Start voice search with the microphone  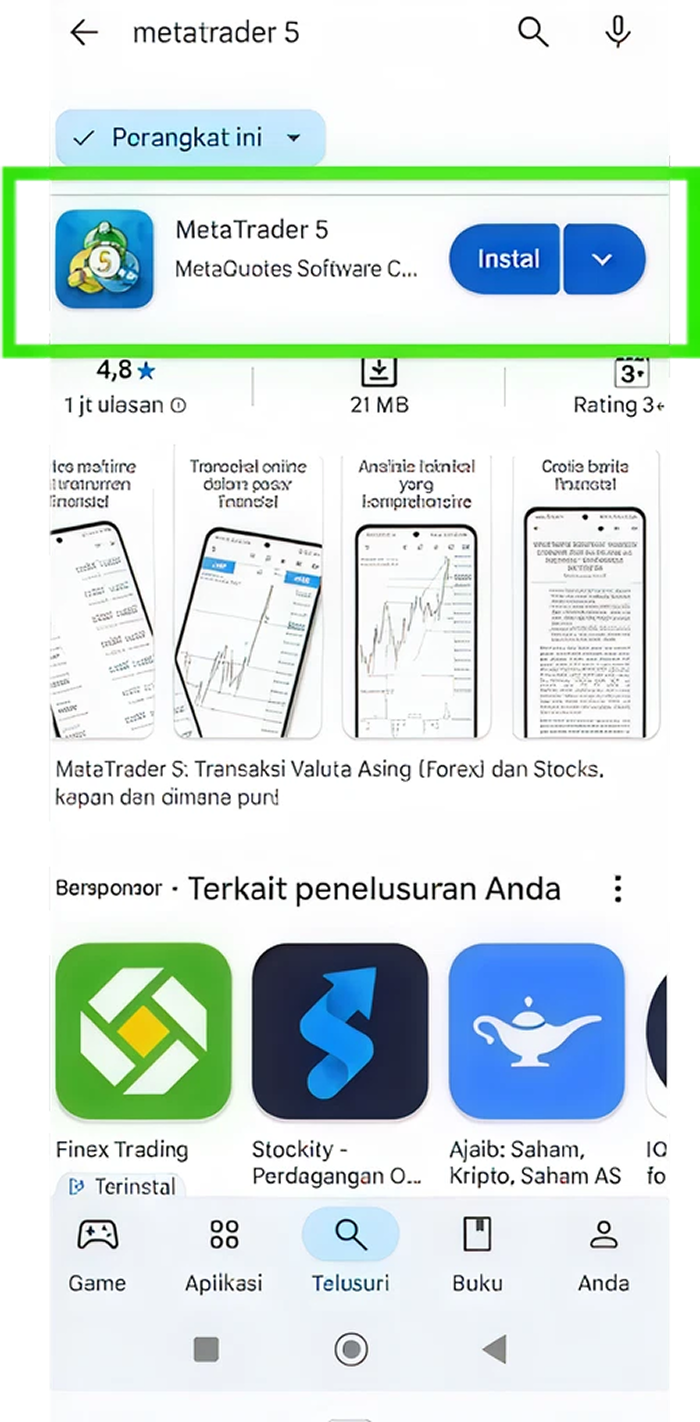coord(618,33)
